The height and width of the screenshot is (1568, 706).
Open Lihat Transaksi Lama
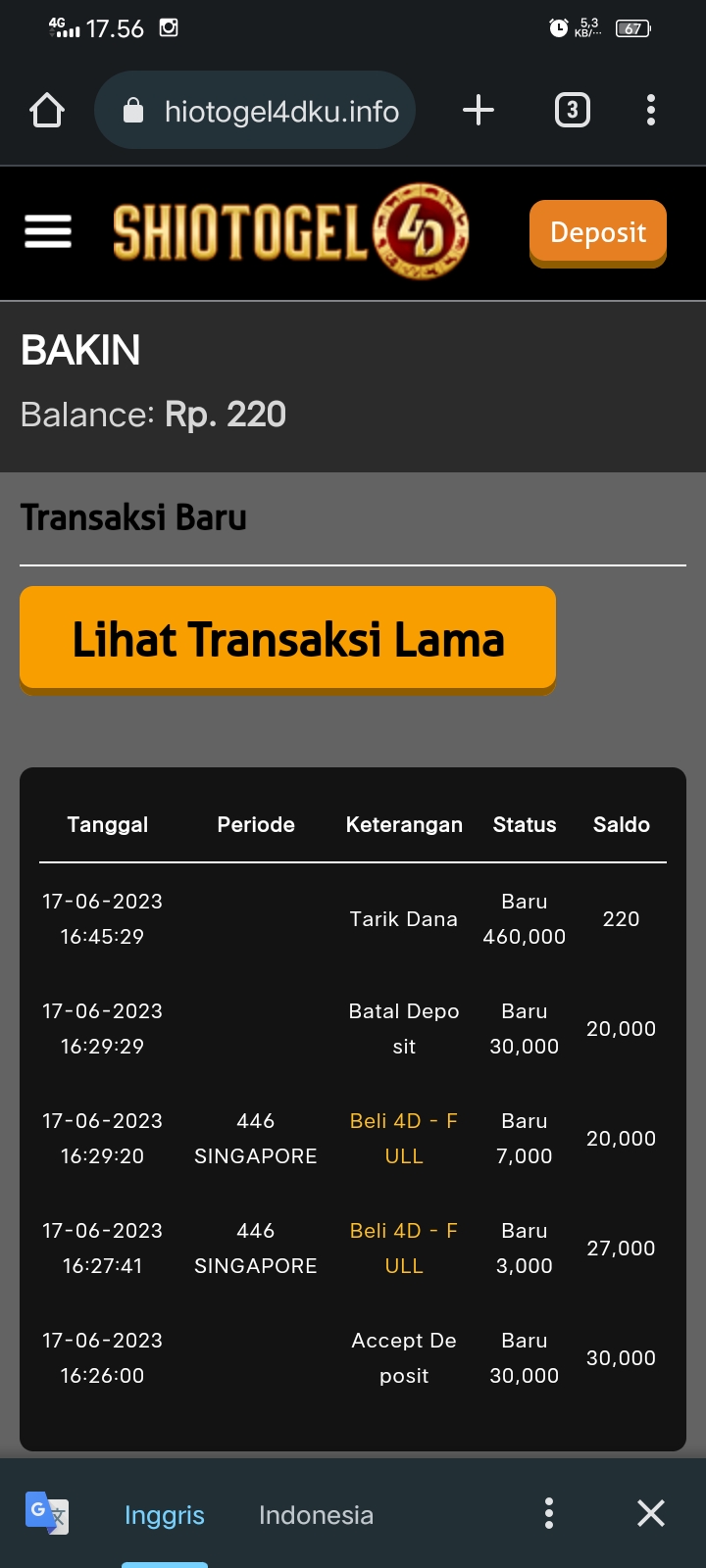(287, 639)
